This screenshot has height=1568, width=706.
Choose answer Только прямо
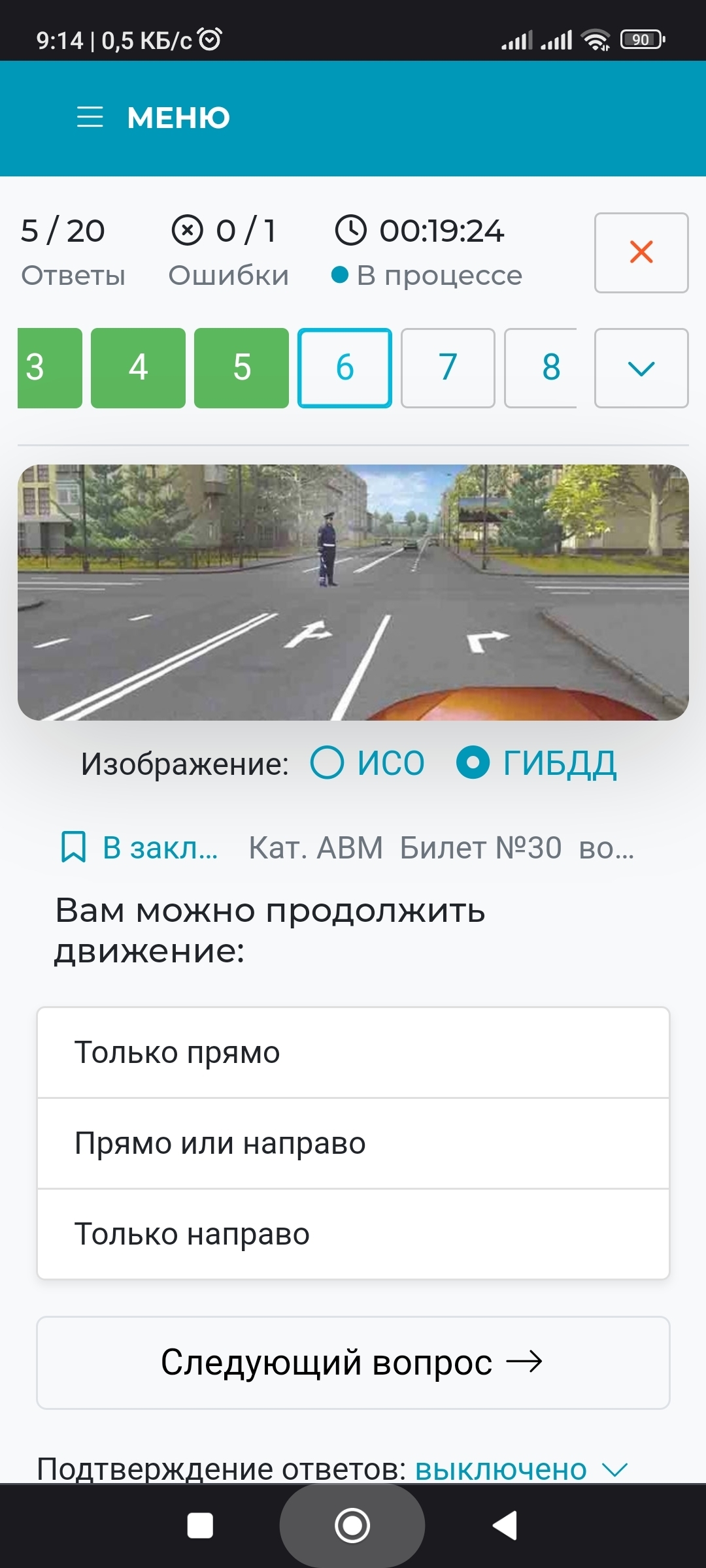point(353,1053)
